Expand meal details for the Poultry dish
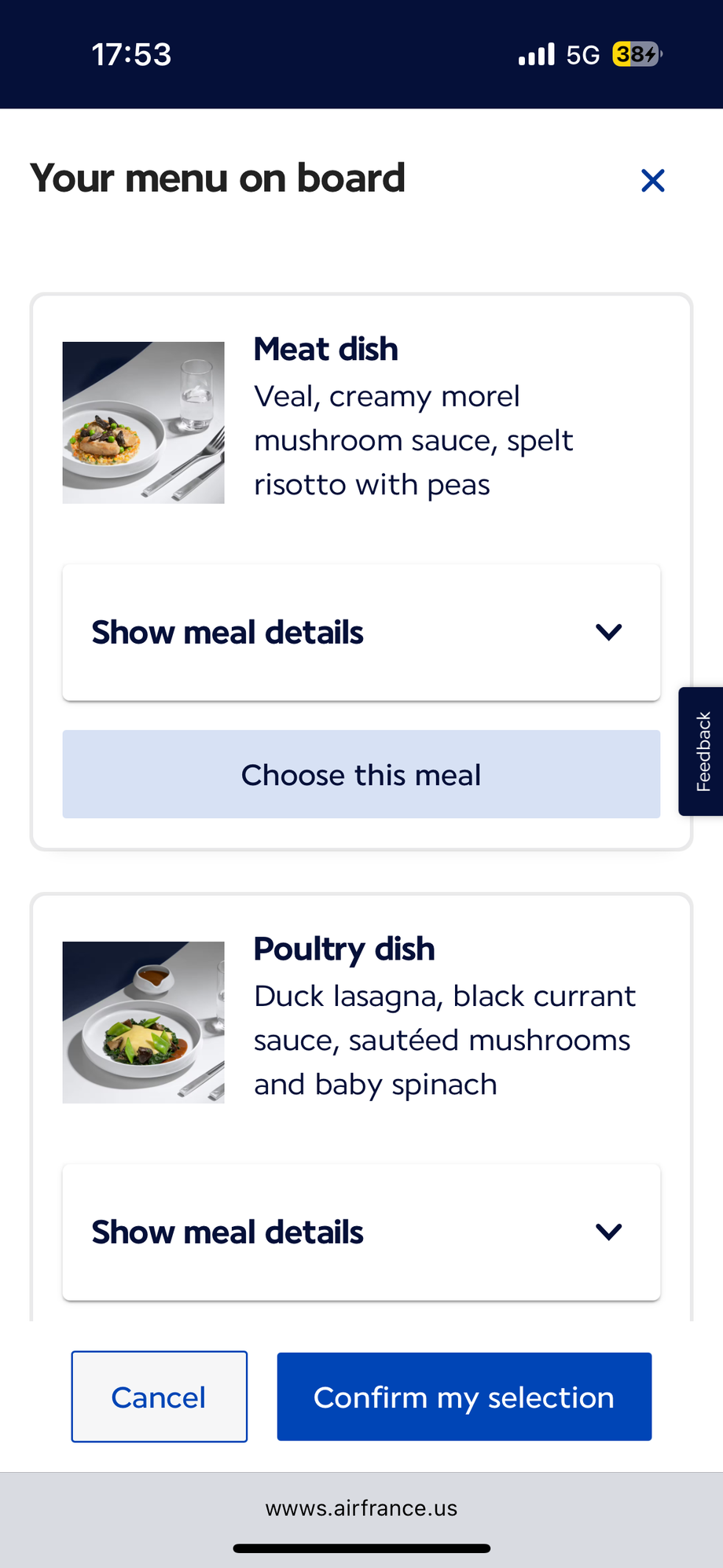Screen dimensions: 723x1568 [361, 1232]
